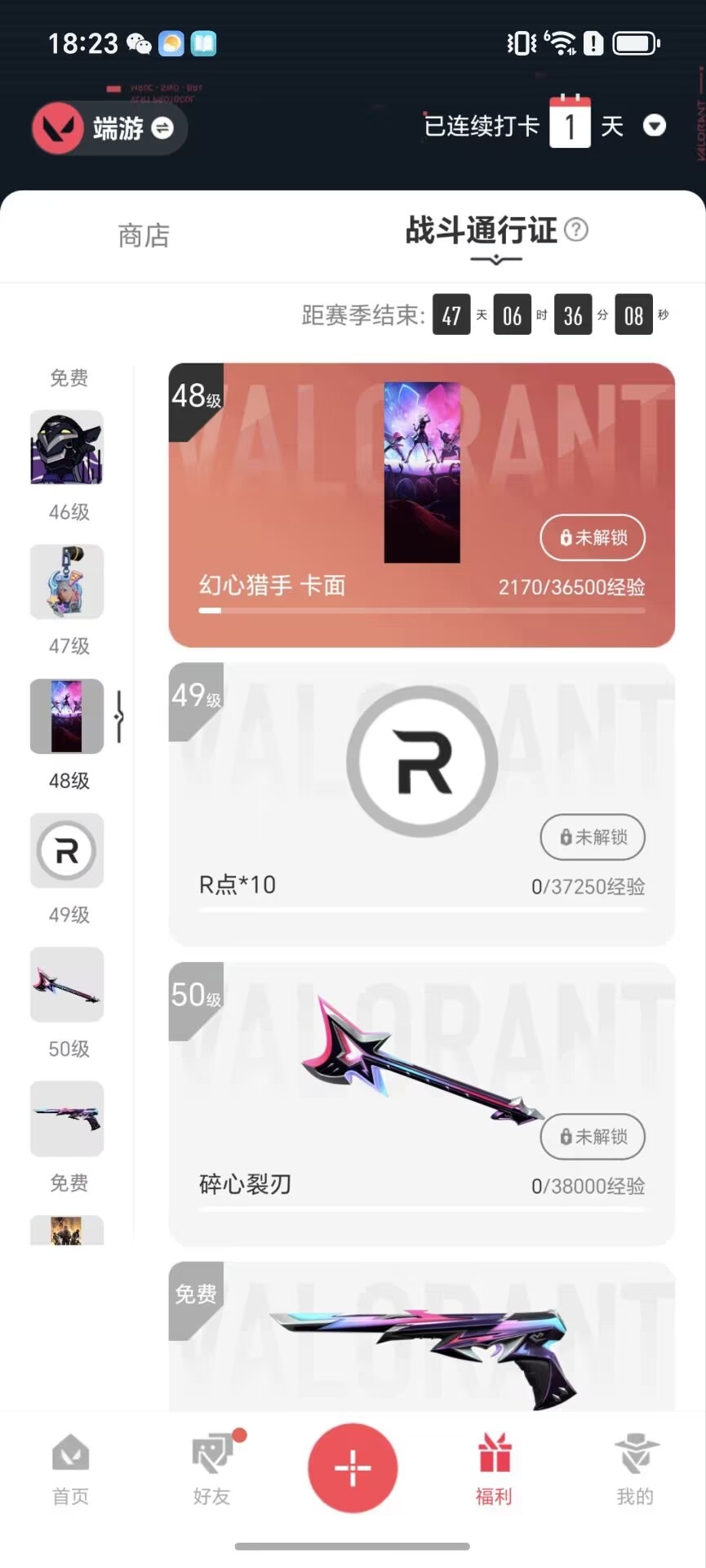
Task: Tap the calendar icon showing 1 day streak
Action: [x=570, y=124]
